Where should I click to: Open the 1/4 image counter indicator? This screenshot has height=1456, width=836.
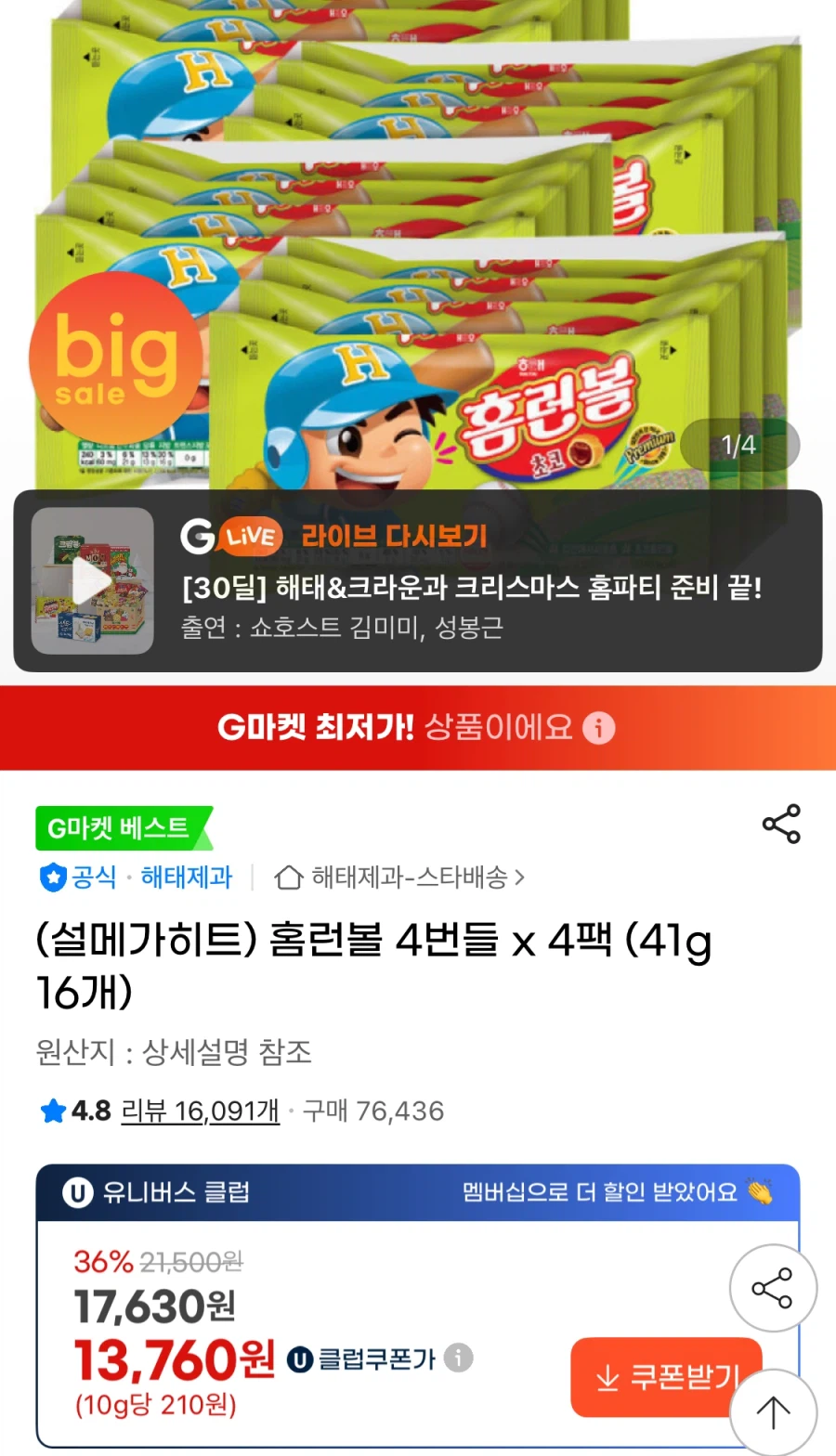(738, 445)
